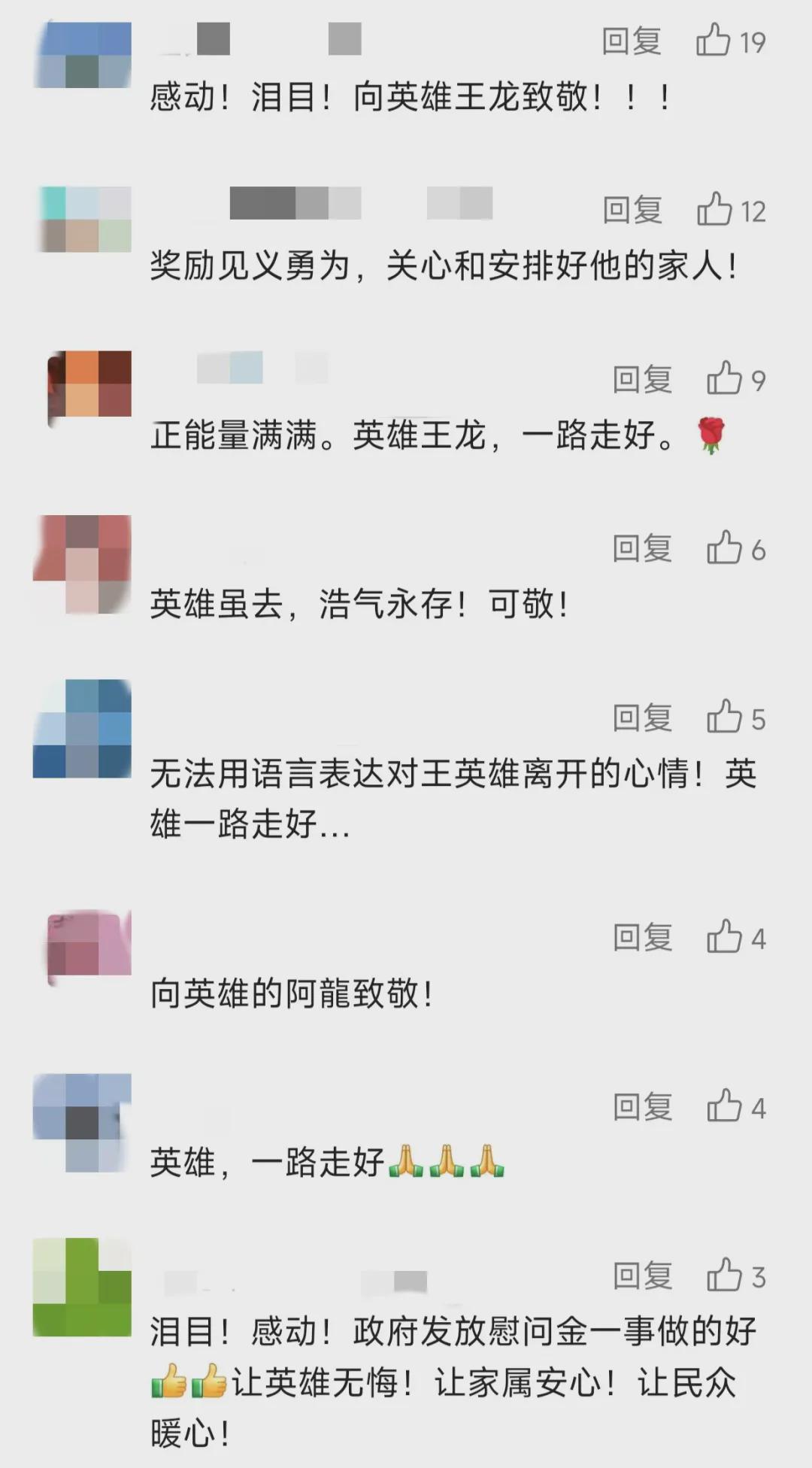This screenshot has width=812, height=1468.
Task: Reply to the comment 奖励见义勇为
Action: click(632, 211)
